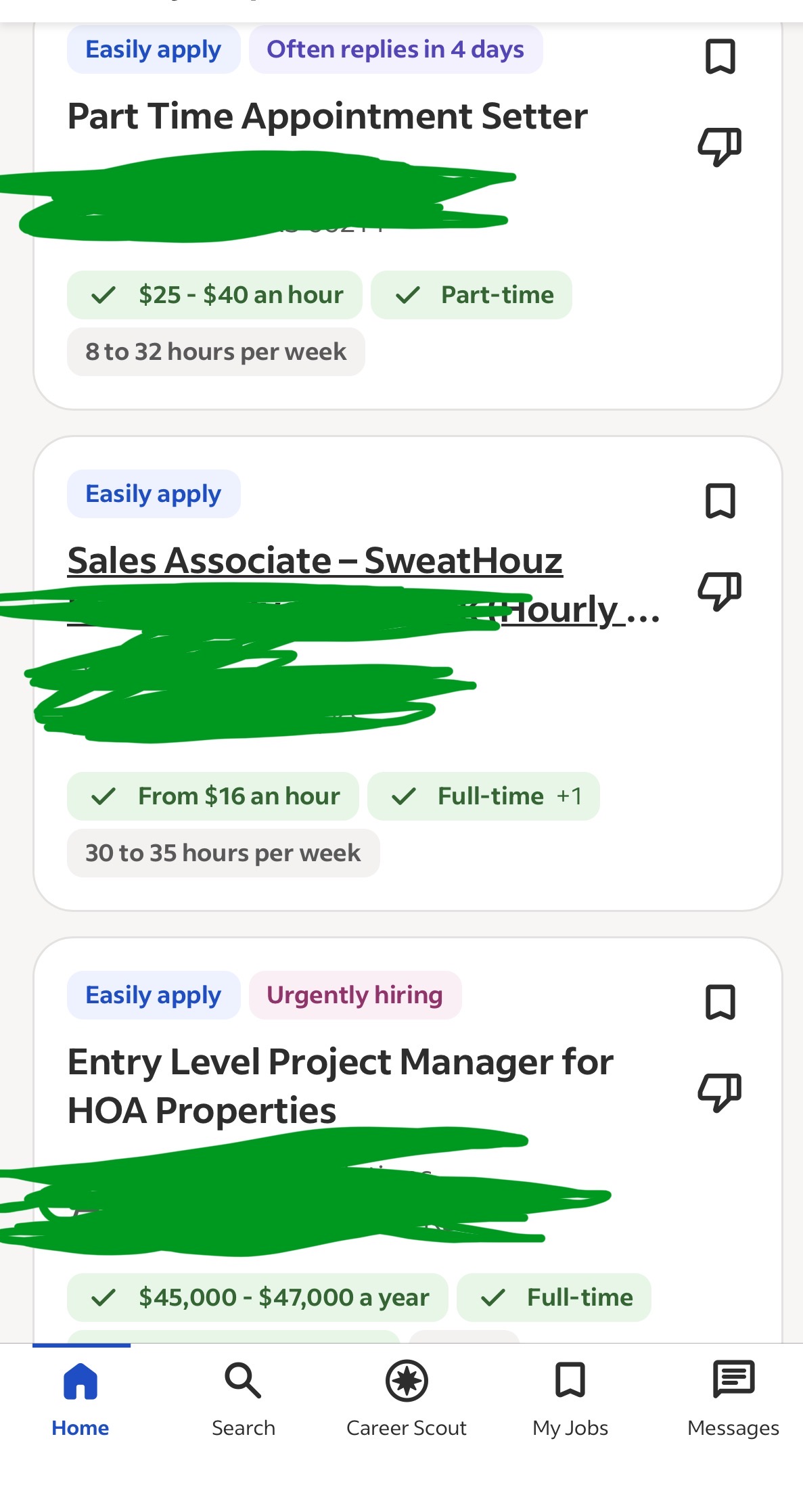Viewport: 803px width, 1512px height.
Task: Open the Sales Associate – SweatHouz listing
Action: pos(315,561)
